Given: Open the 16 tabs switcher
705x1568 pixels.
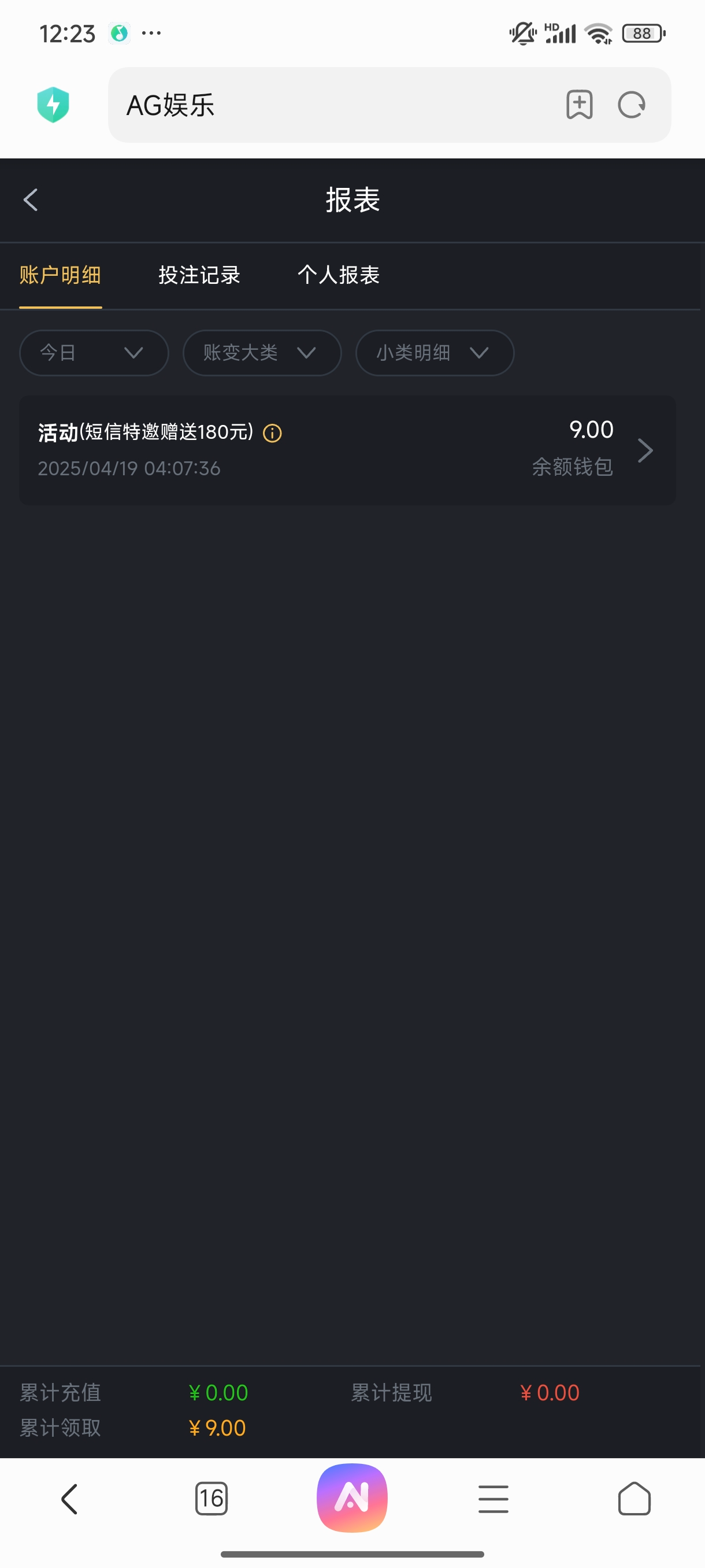Looking at the screenshot, I should [211, 1499].
